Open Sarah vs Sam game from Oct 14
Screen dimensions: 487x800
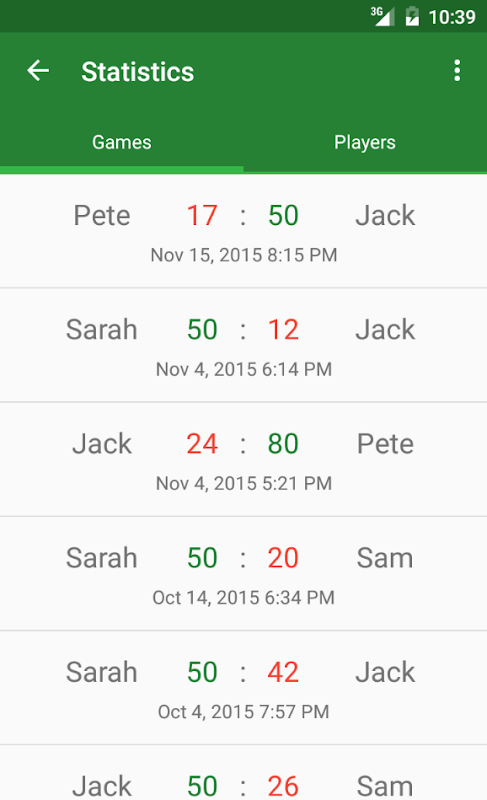[243, 574]
